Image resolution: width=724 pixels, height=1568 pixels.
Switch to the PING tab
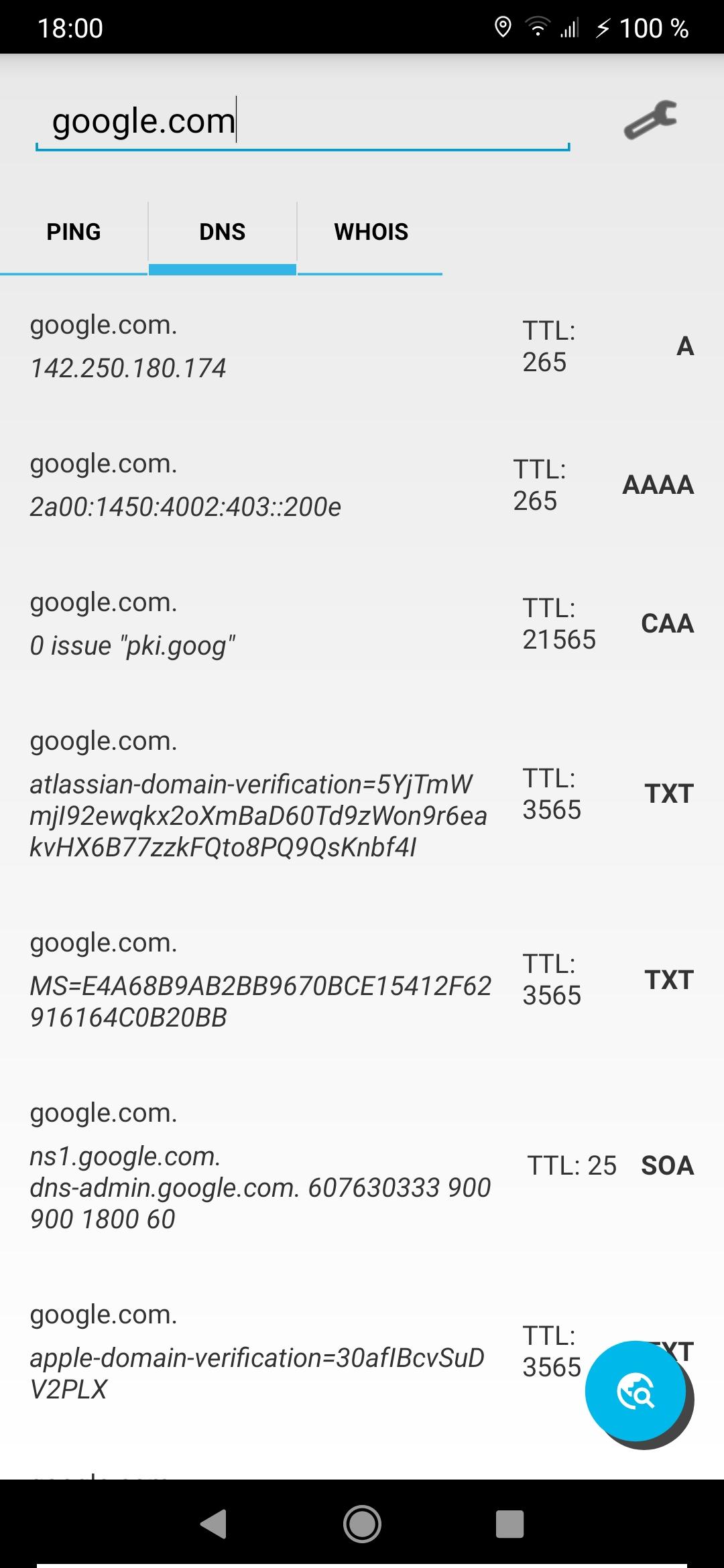click(74, 232)
